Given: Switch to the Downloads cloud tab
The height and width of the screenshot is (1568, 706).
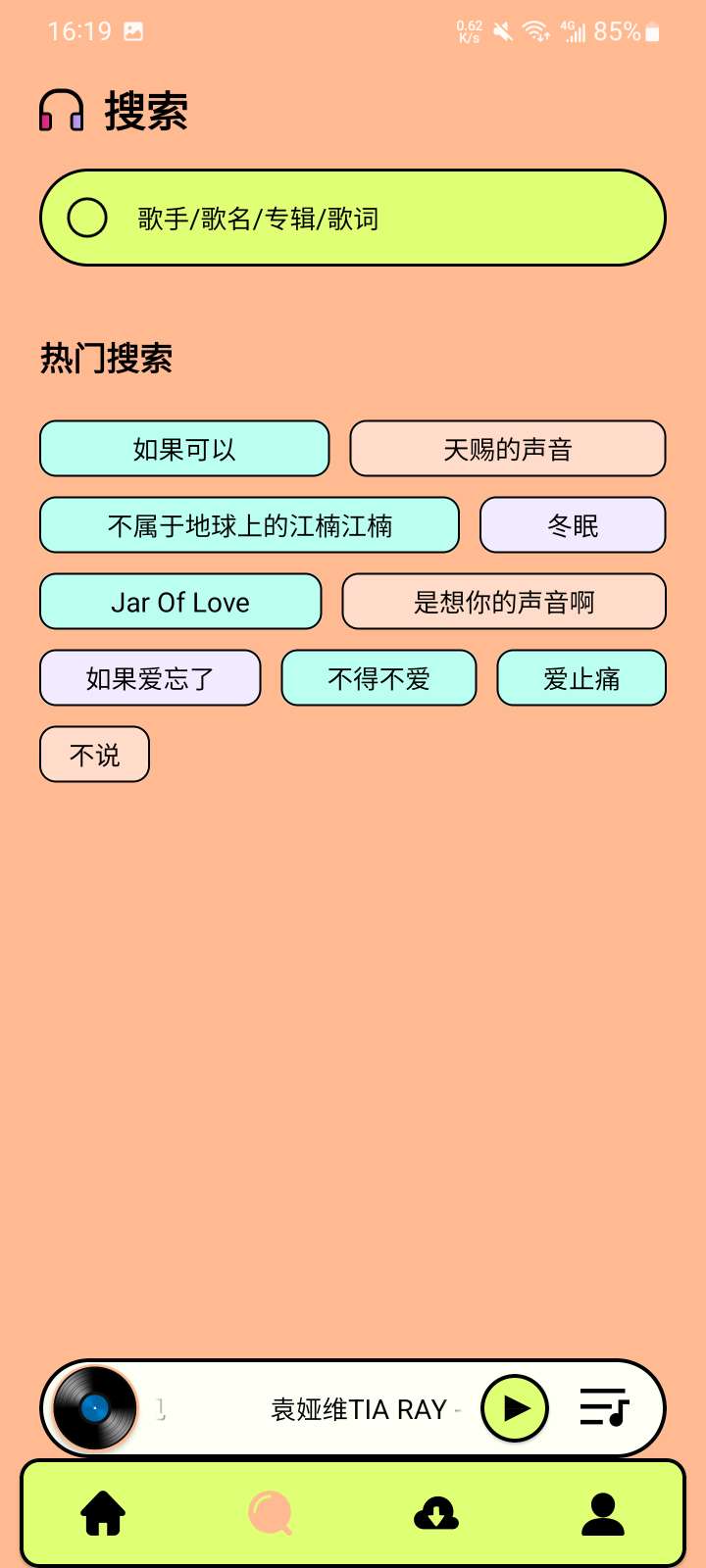Looking at the screenshot, I should 436,1514.
